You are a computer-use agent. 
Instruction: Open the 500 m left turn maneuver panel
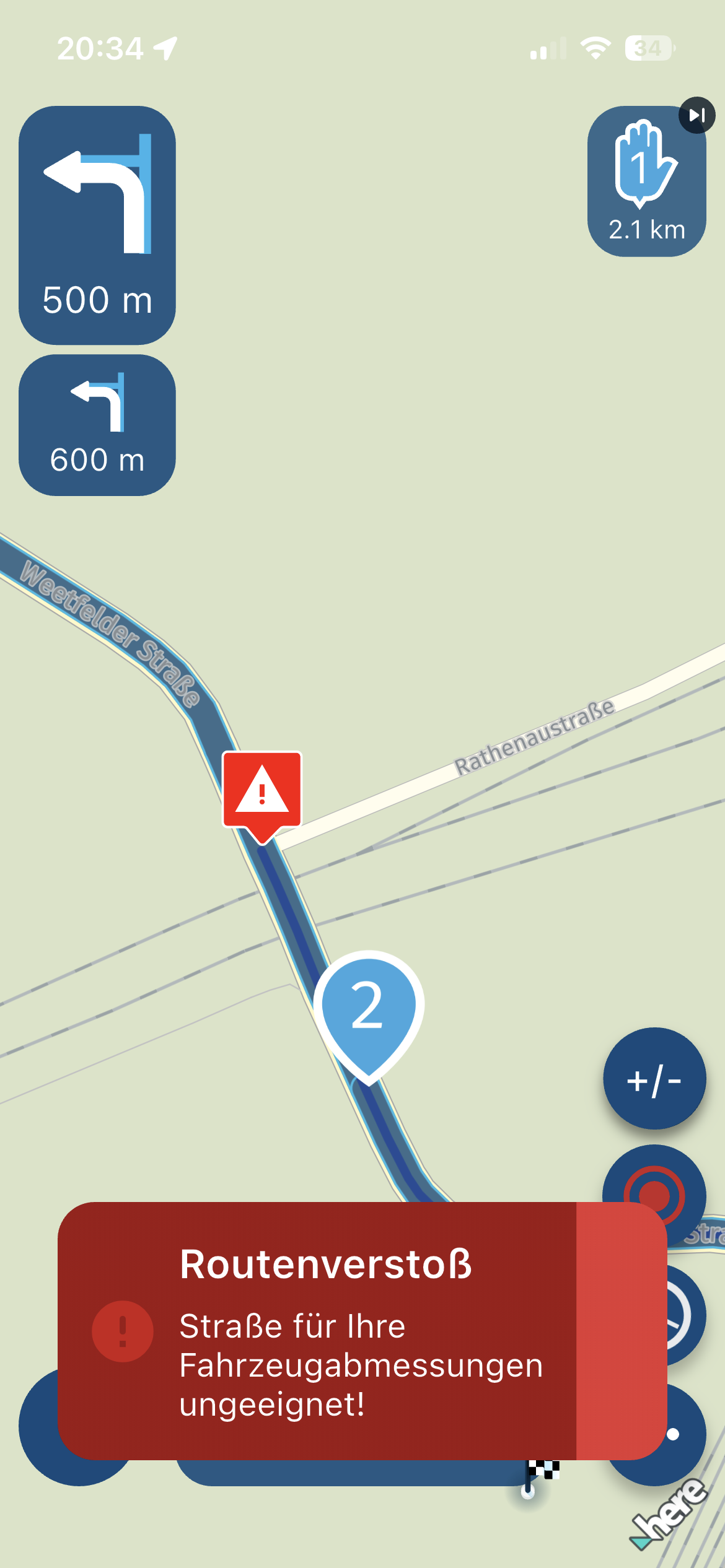tap(97, 225)
